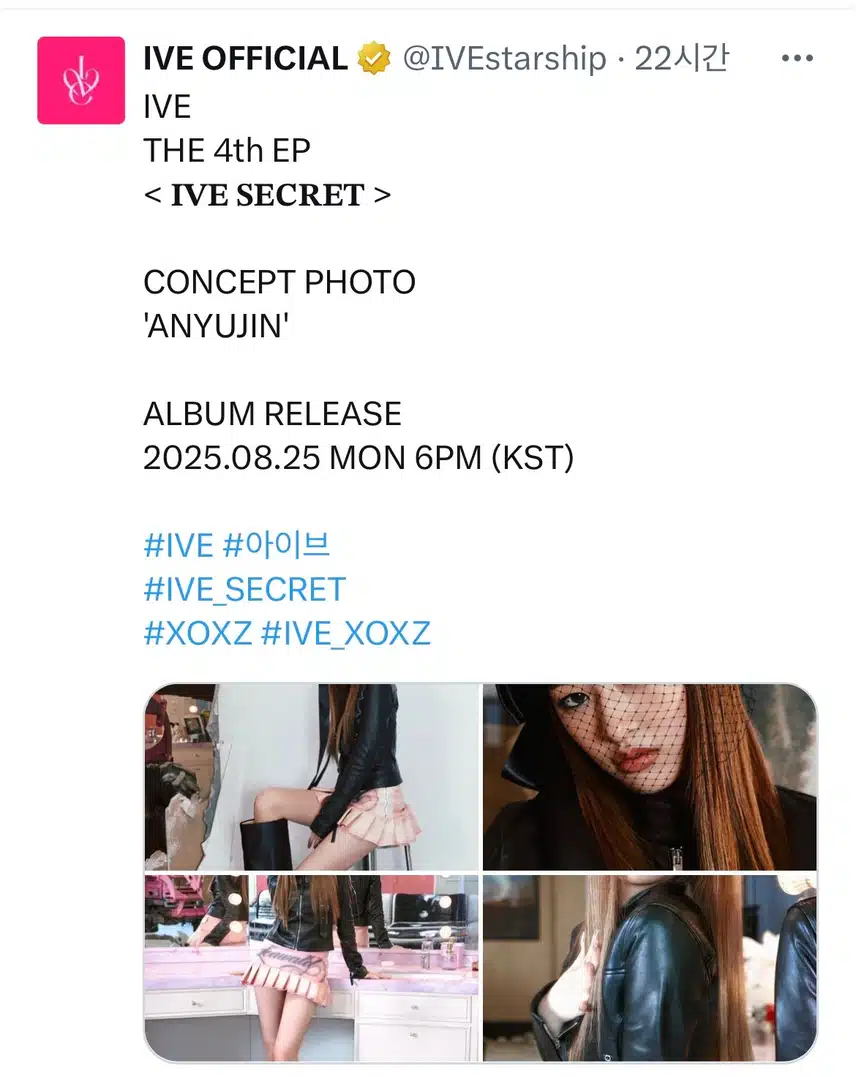The image size is (856, 1077).
Task: View the leather jacket close-up photo
Action: click(x=649, y=967)
